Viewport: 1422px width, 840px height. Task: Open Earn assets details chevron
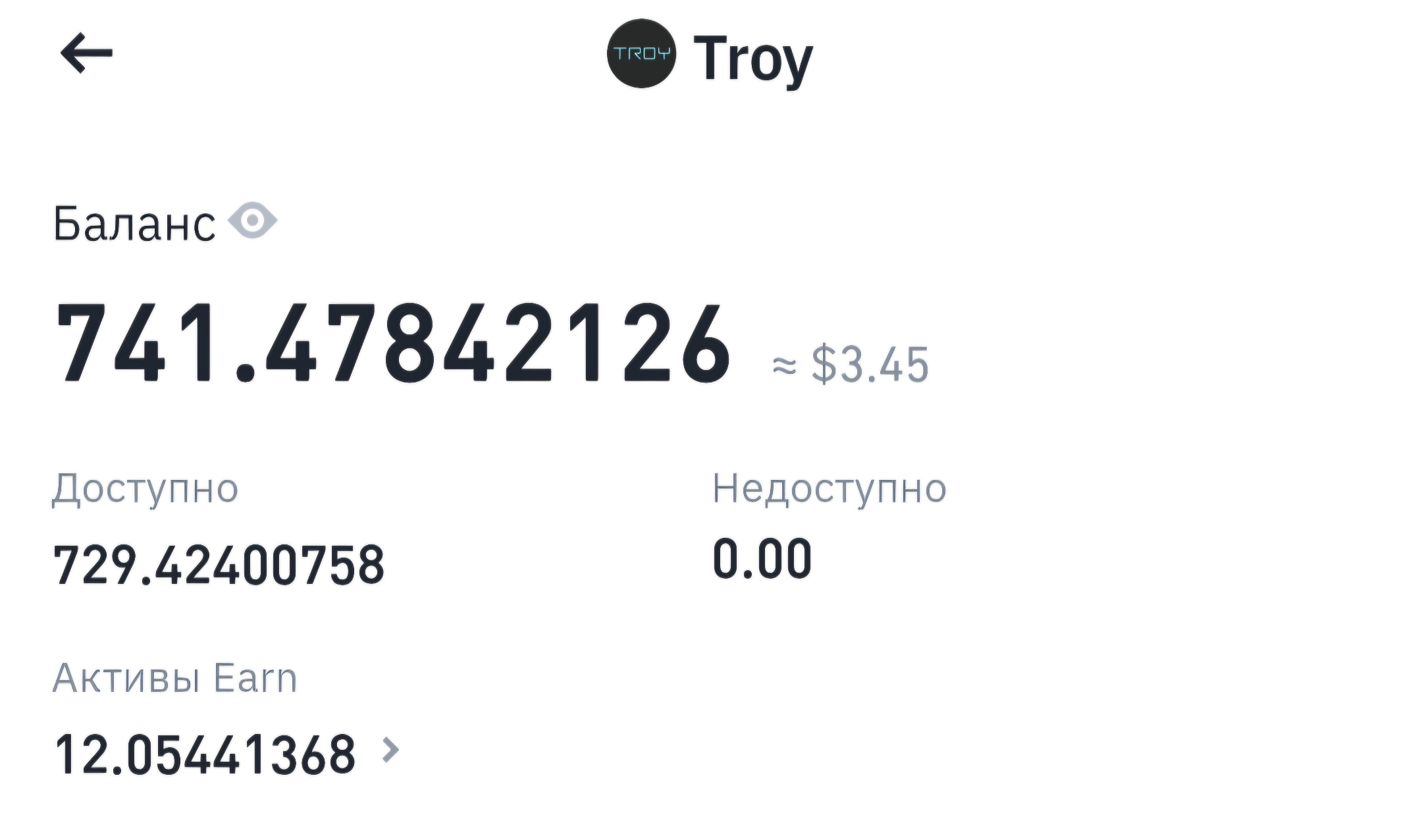click(391, 750)
